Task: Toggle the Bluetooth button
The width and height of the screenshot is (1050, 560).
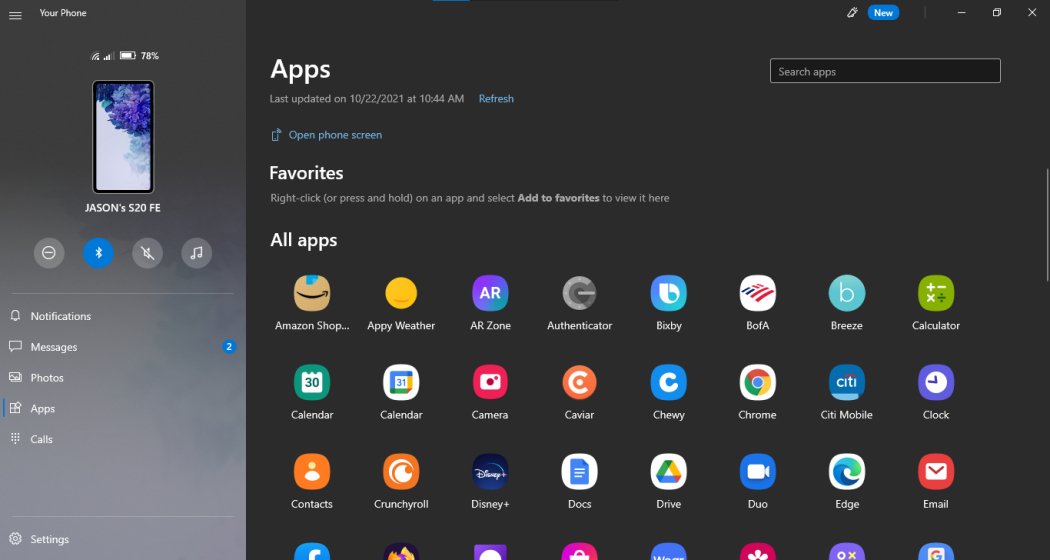Action: point(98,252)
